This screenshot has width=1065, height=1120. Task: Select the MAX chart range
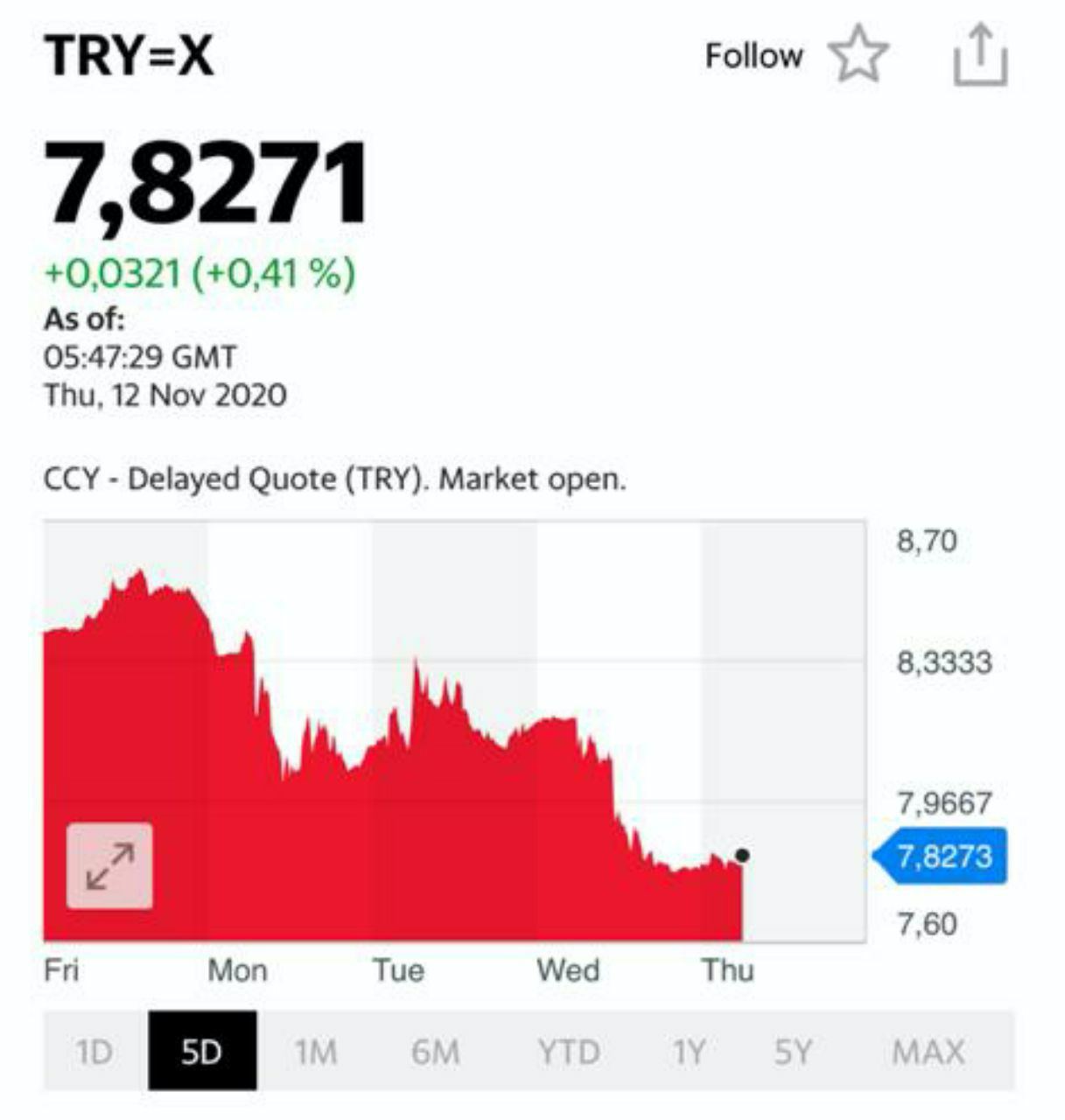[928, 1051]
